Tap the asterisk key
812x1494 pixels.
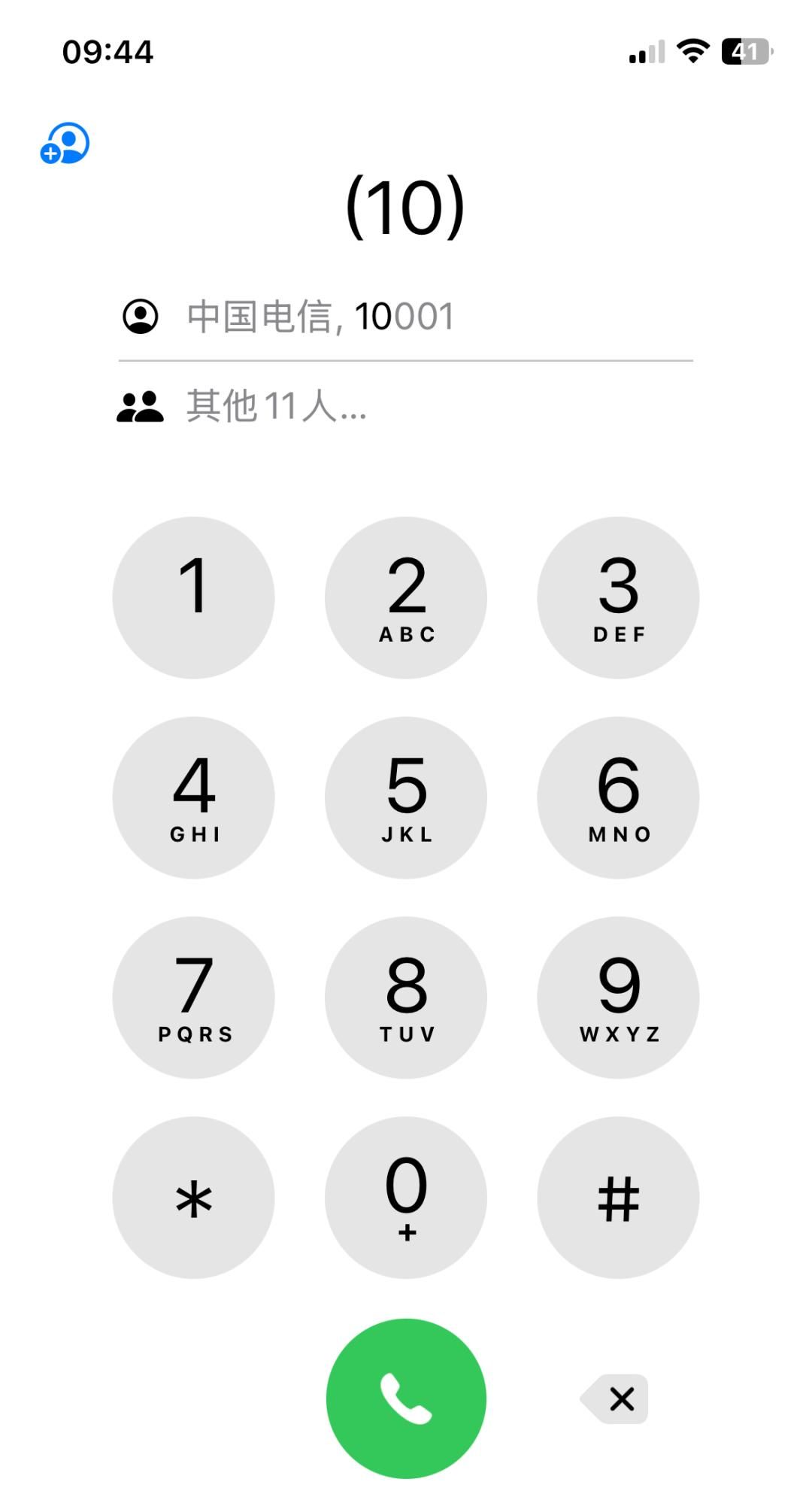[193, 1198]
